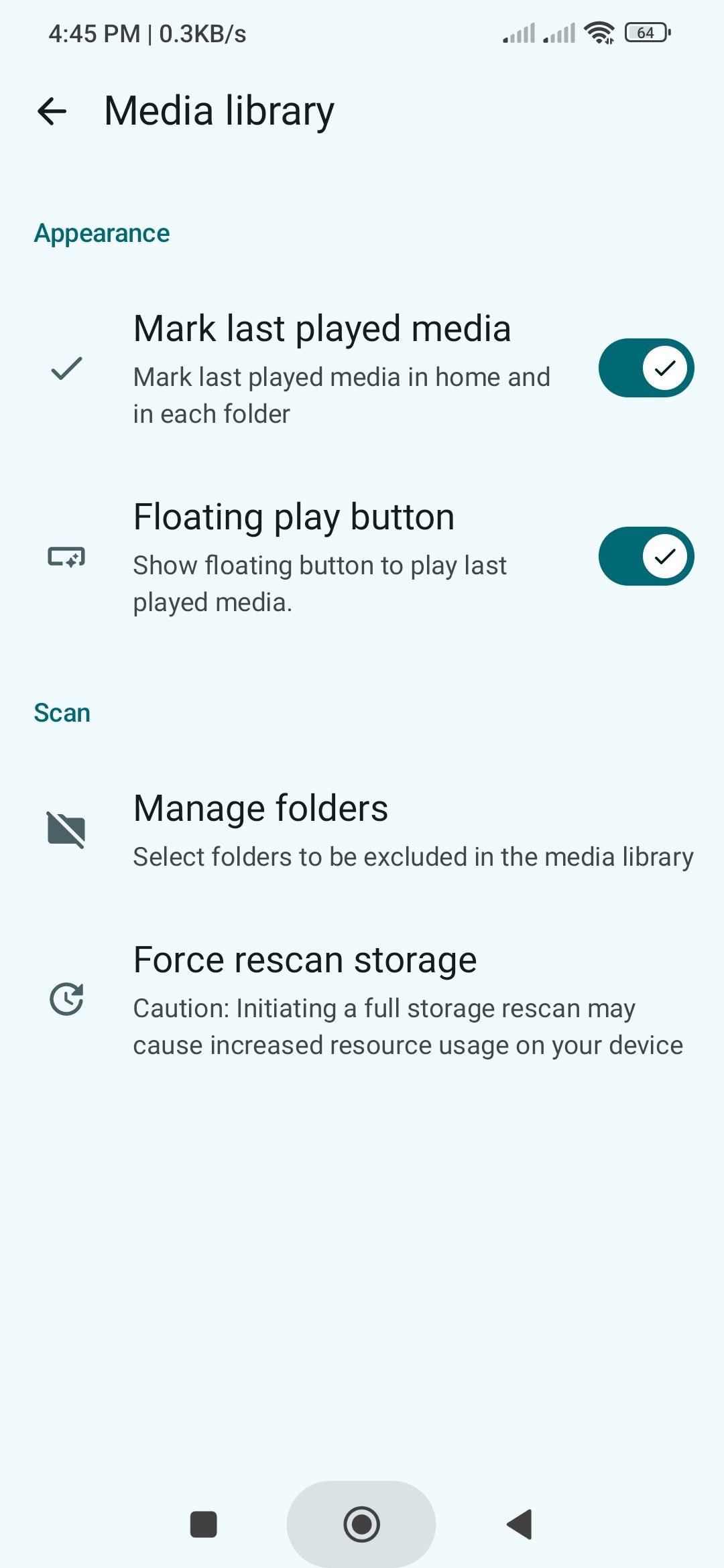Turn off Floating play button switch
This screenshot has width=724, height=1568.
tap(646, 556)
